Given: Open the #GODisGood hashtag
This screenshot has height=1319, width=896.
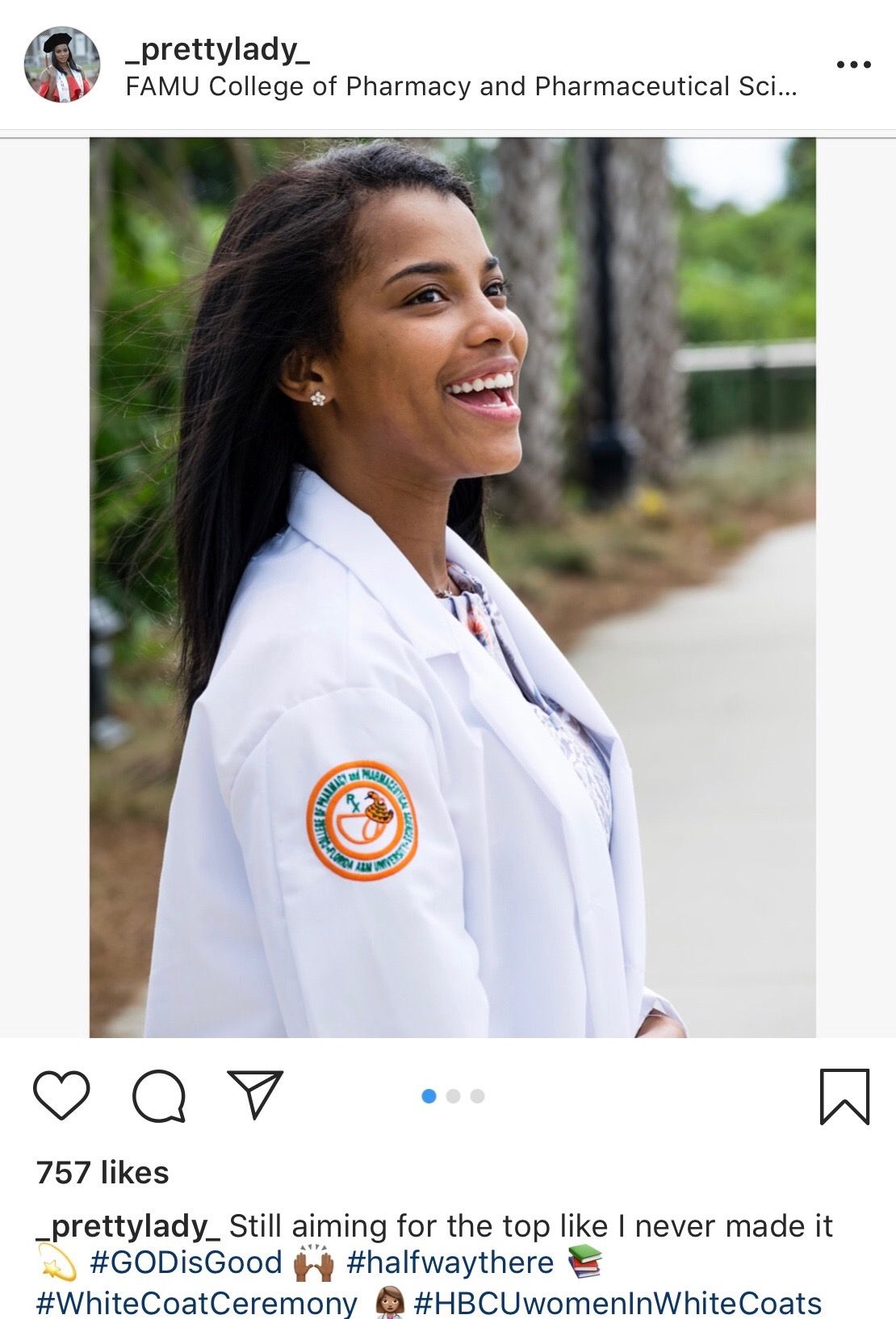Looking at the screenshot, I should click(x=186, y=1262).
